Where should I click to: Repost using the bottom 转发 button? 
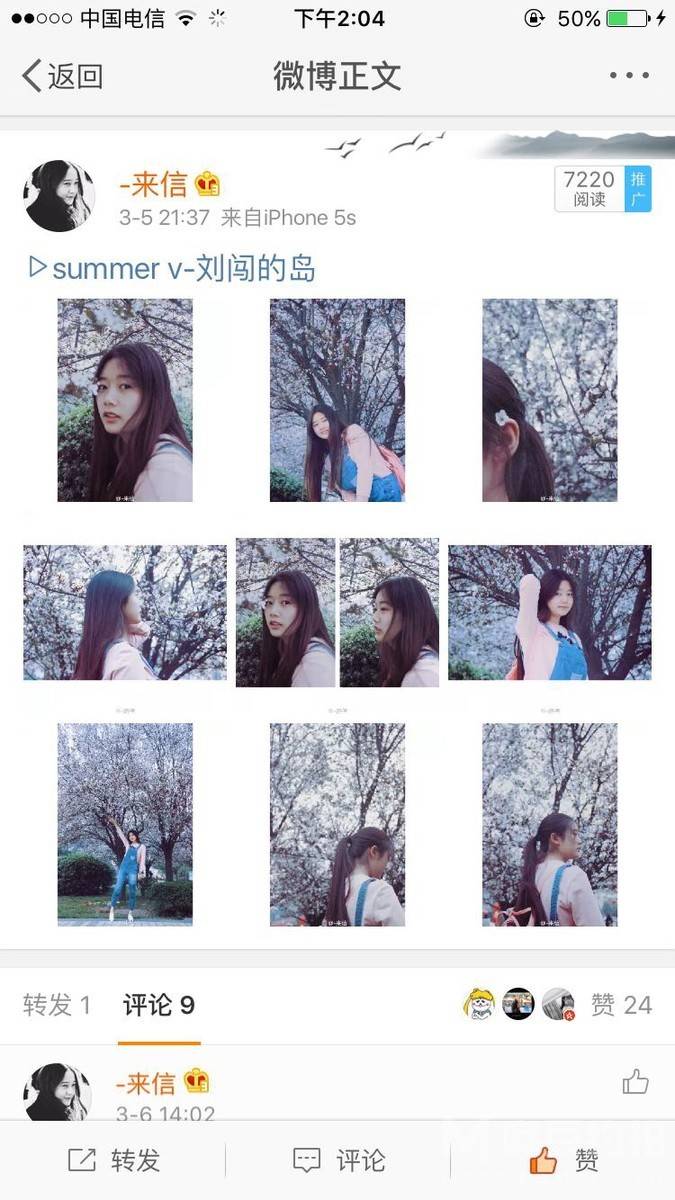click(x=114, y=1160)
